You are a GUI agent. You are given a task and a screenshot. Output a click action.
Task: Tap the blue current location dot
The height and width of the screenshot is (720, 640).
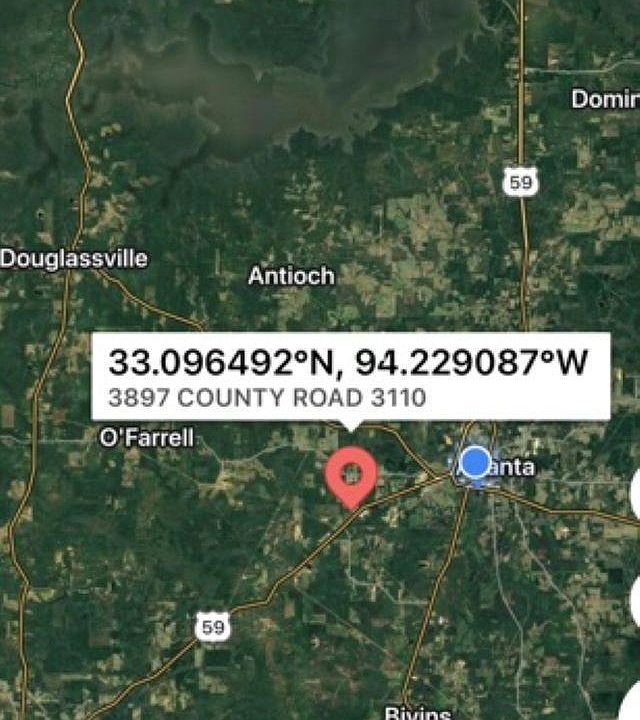(476, 463)
